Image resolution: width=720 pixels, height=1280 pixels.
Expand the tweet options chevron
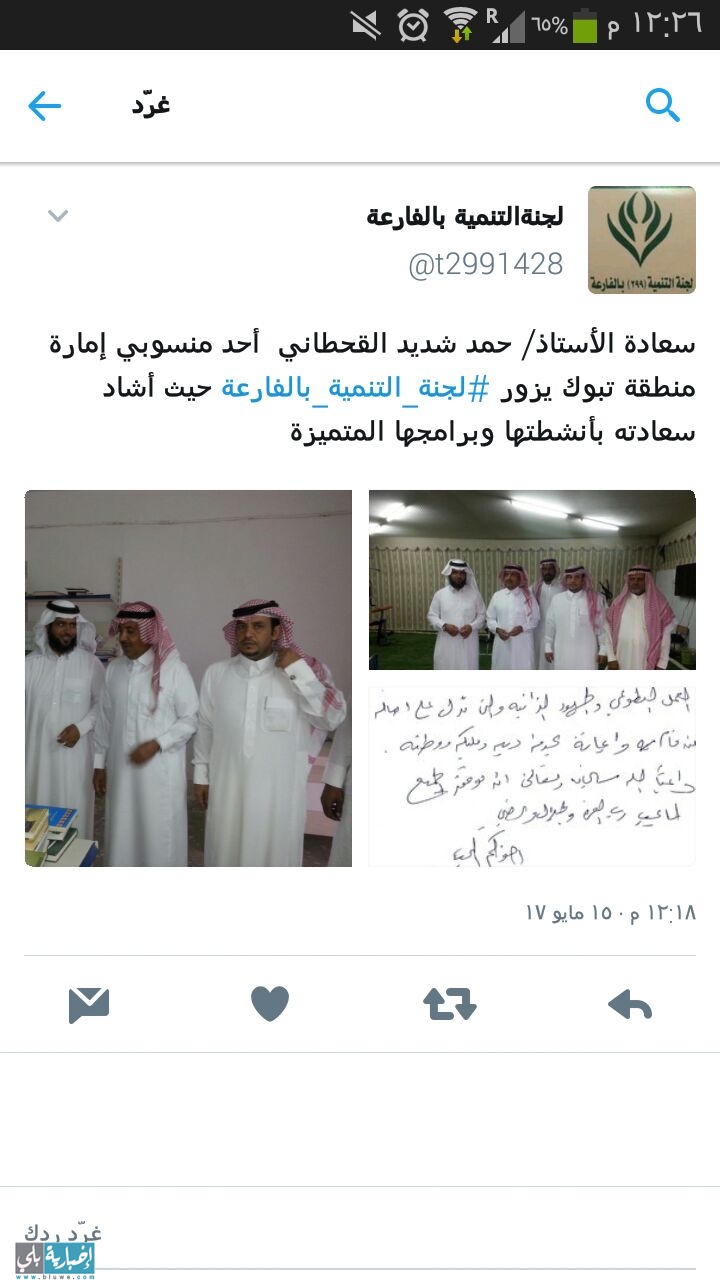58,215
